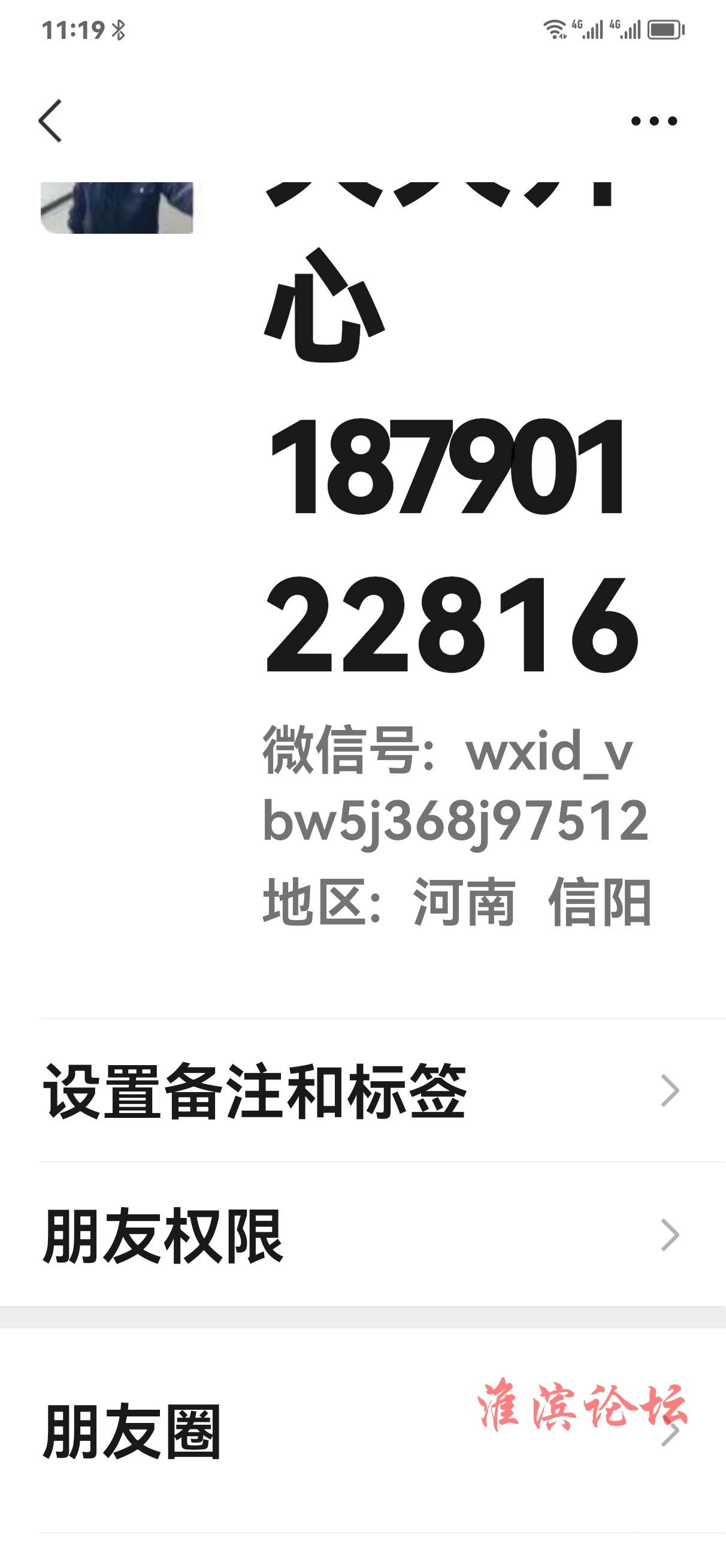The image size is (726, 1568).
Task: View the contact's 朋友圈
Action: click(362, 1430)
